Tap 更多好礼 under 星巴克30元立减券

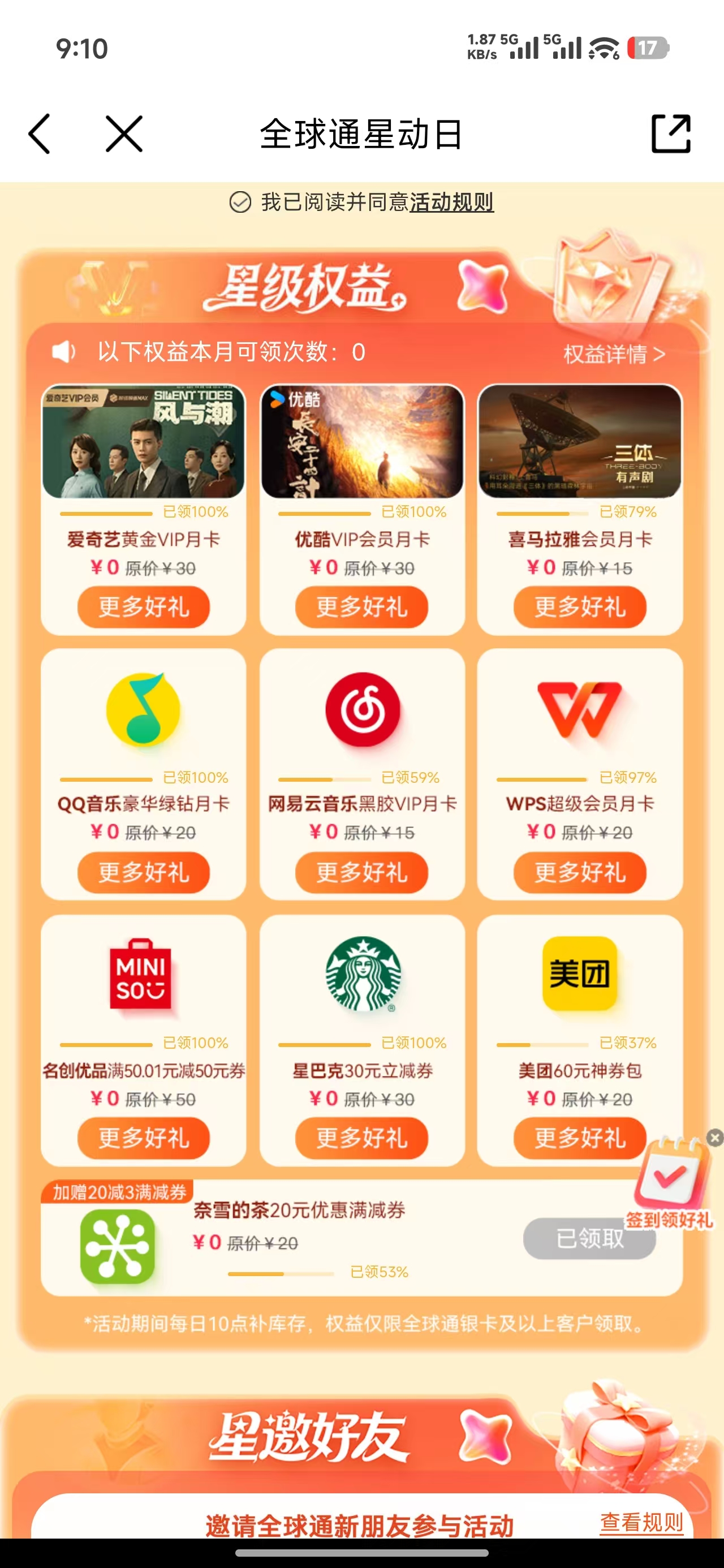[361, 1138]
